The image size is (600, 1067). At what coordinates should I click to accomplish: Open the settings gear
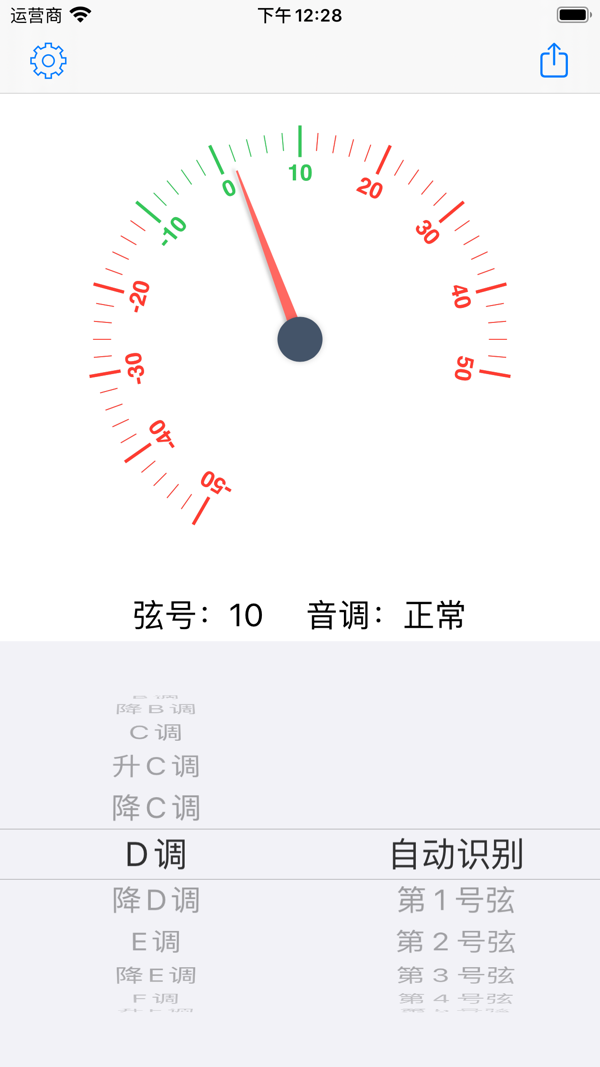tap(48, 61)
